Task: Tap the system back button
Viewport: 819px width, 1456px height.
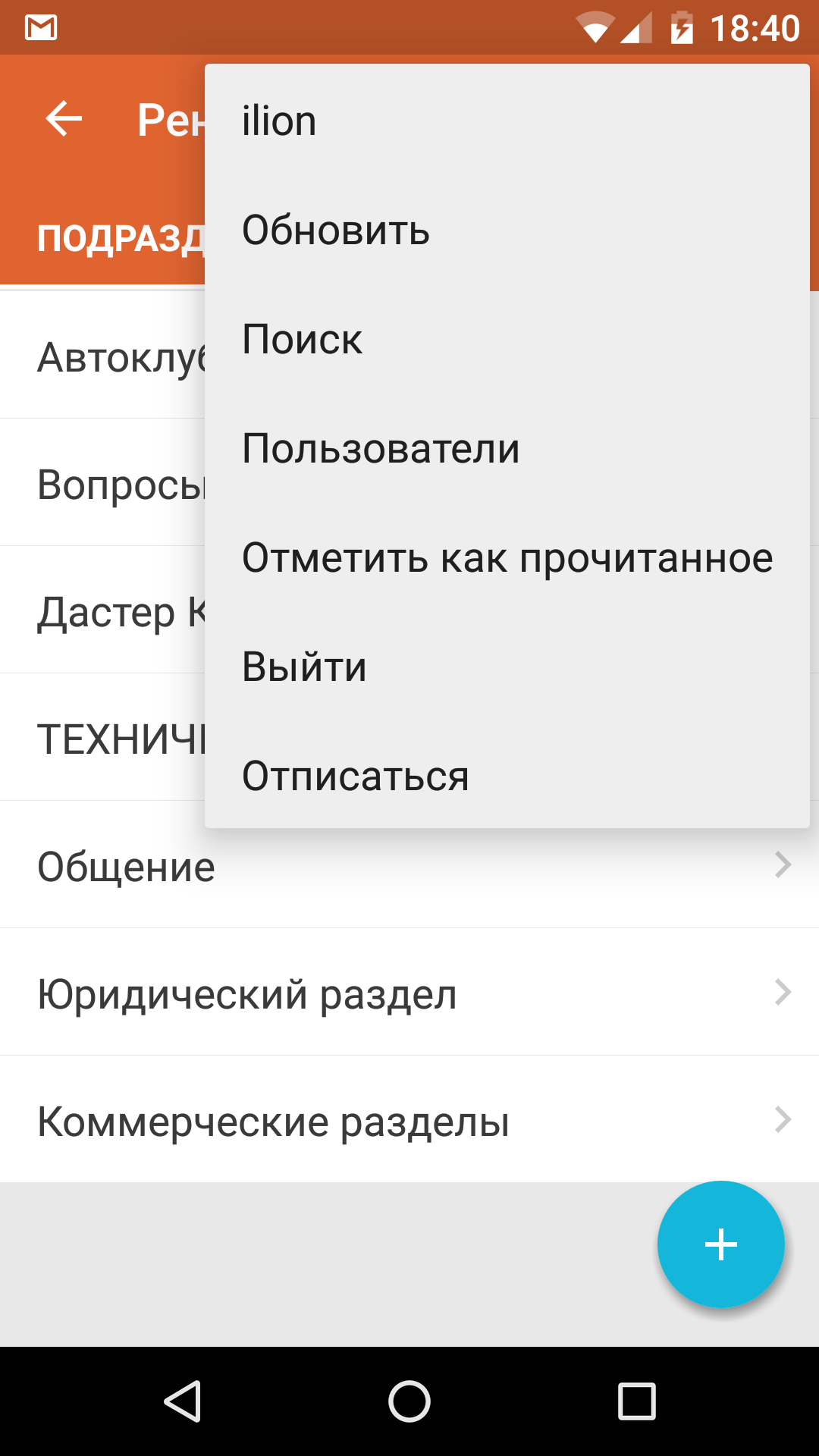Action: click(x=182, y=1401)
